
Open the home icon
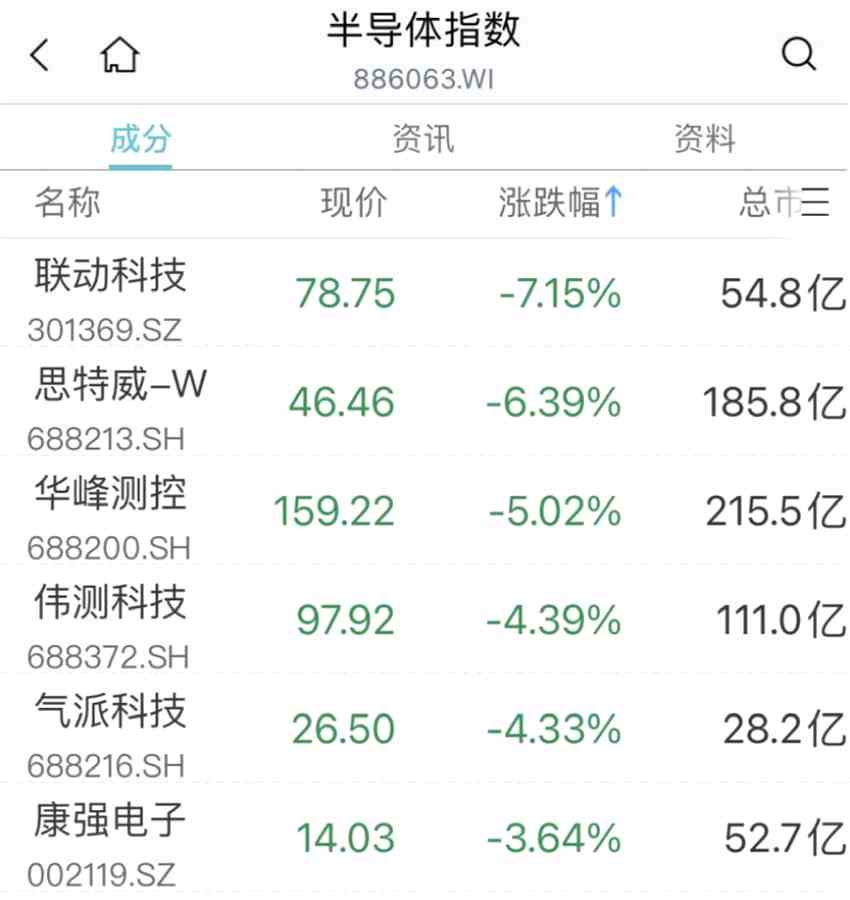(120, 55)
